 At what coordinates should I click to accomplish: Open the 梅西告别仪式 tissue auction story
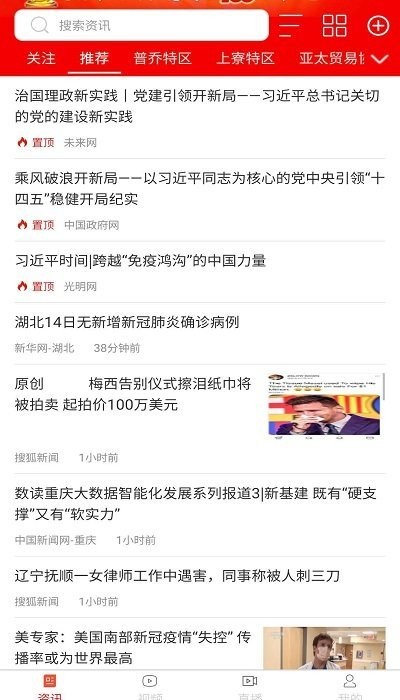[x=200, y=419]
